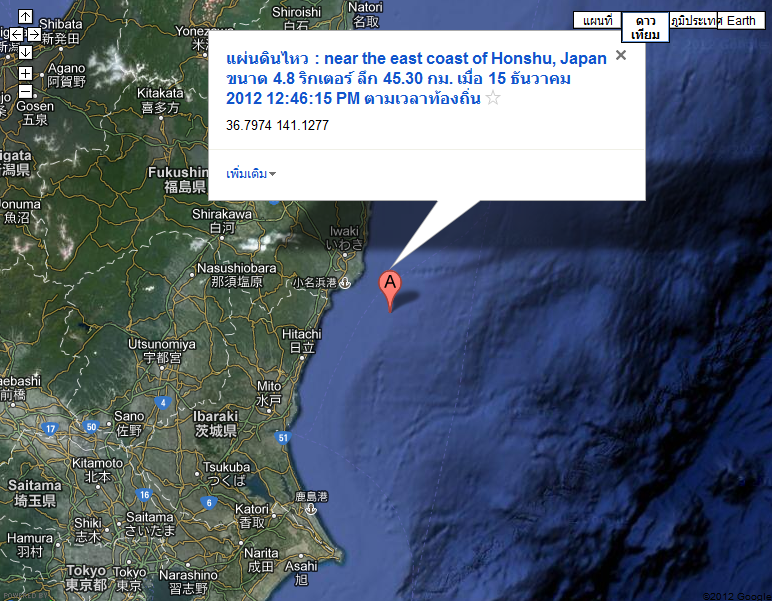This screenshot has width=772, height=601.
Task: Select the ดาวเทียม satellite view
Action: point(645,27)
